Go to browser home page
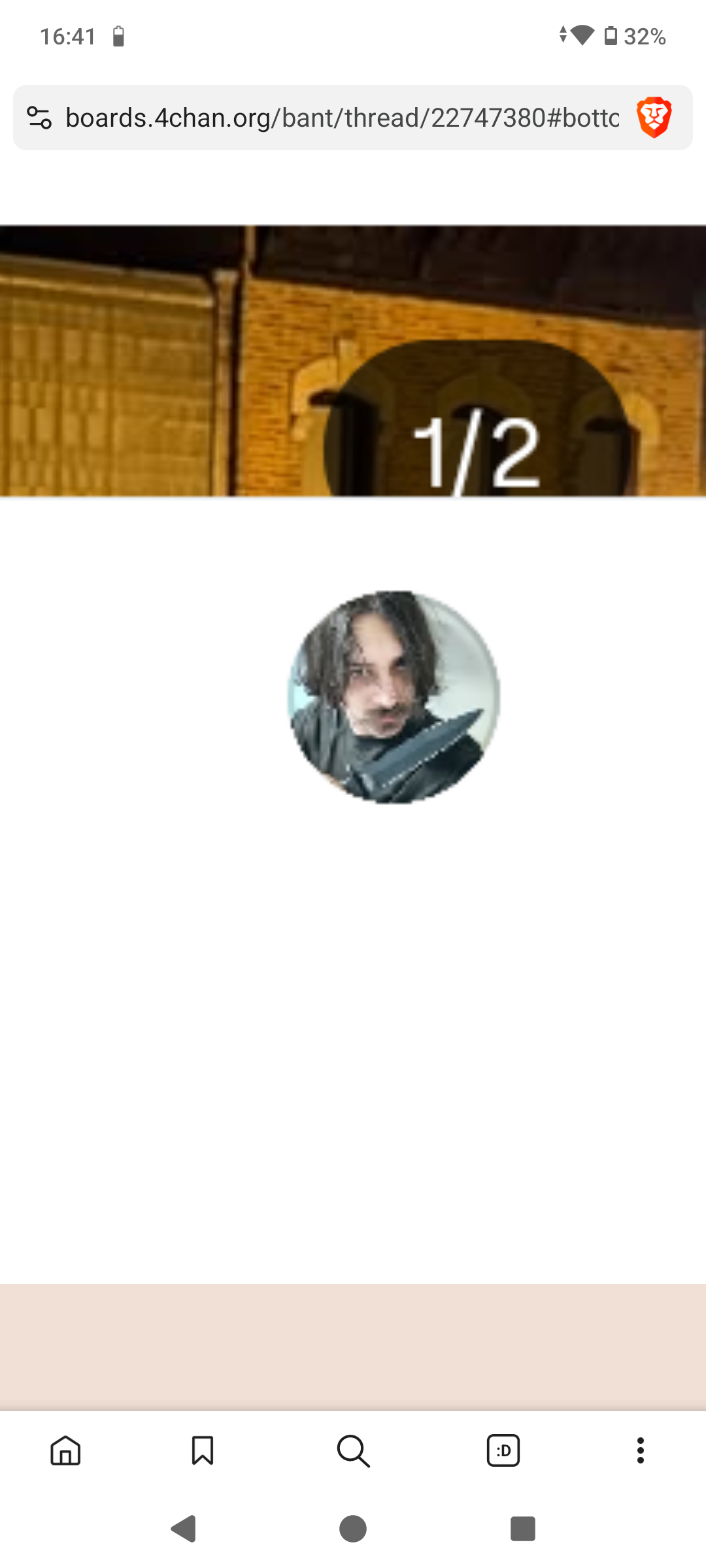This screenshot has height=1568, width=706. click(x=65, y=1450)
